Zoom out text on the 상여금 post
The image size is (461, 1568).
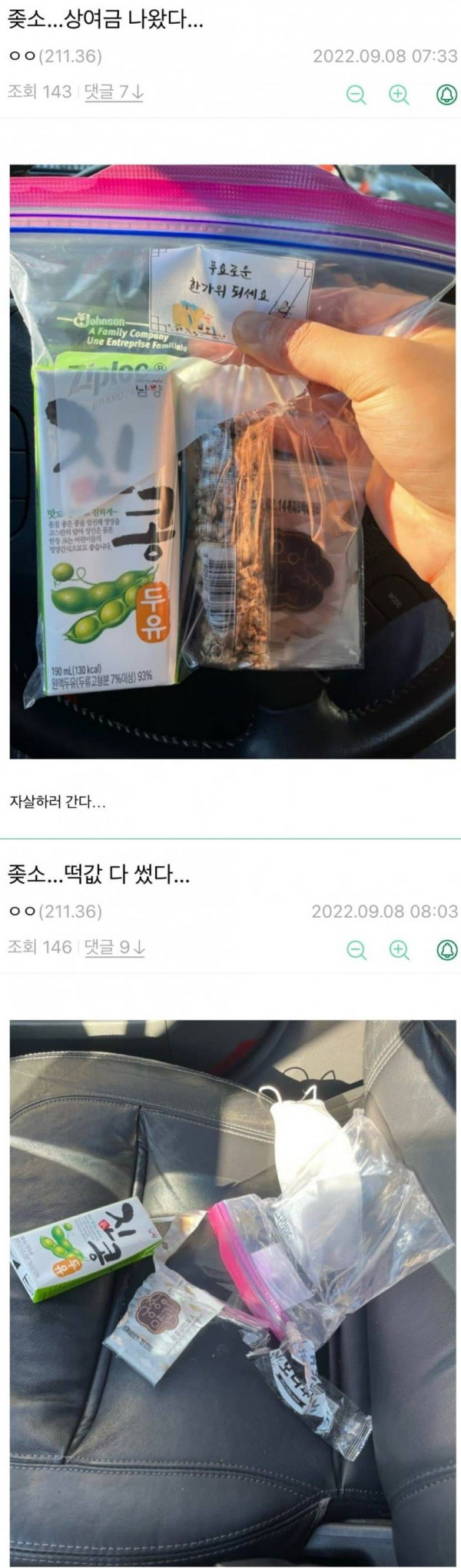(356, 95)
